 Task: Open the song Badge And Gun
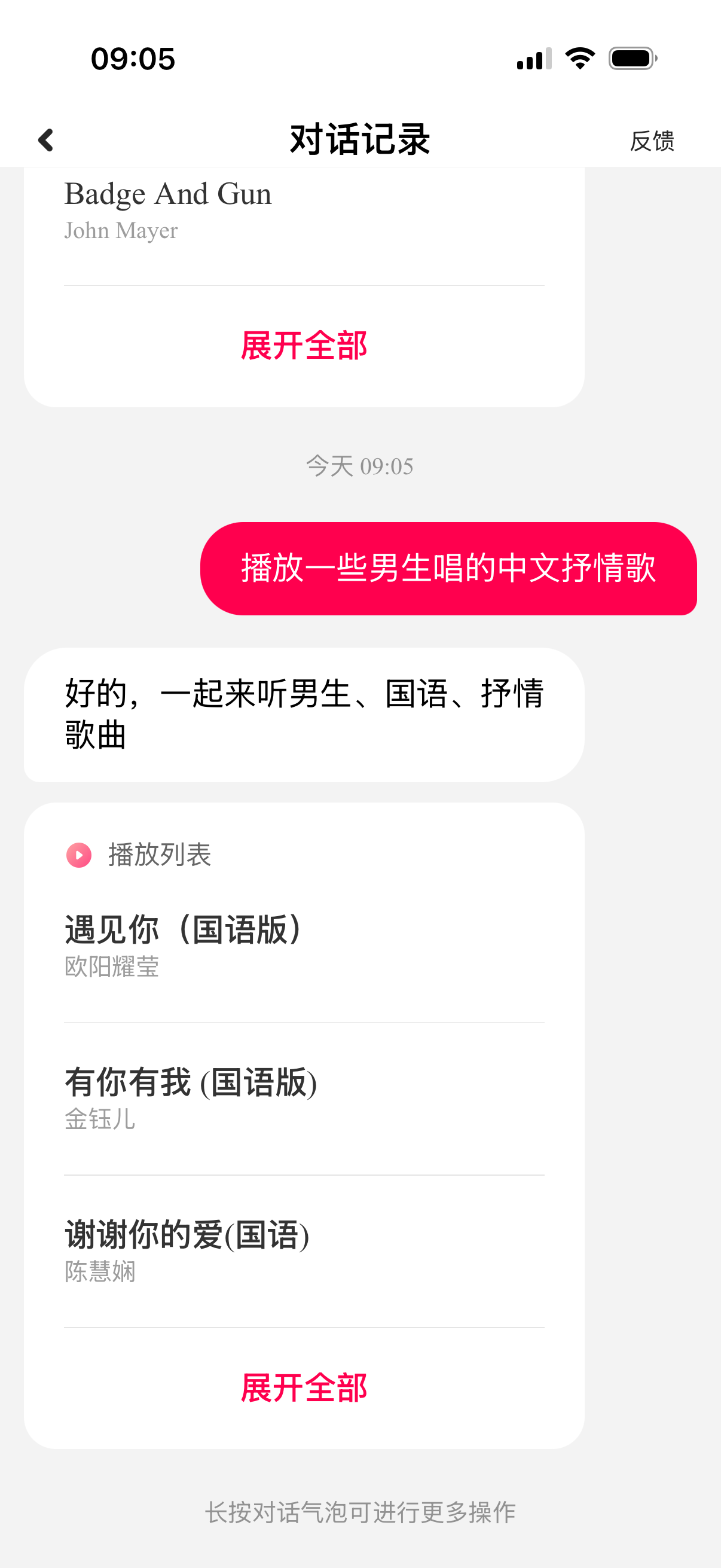tap(304, 210)
